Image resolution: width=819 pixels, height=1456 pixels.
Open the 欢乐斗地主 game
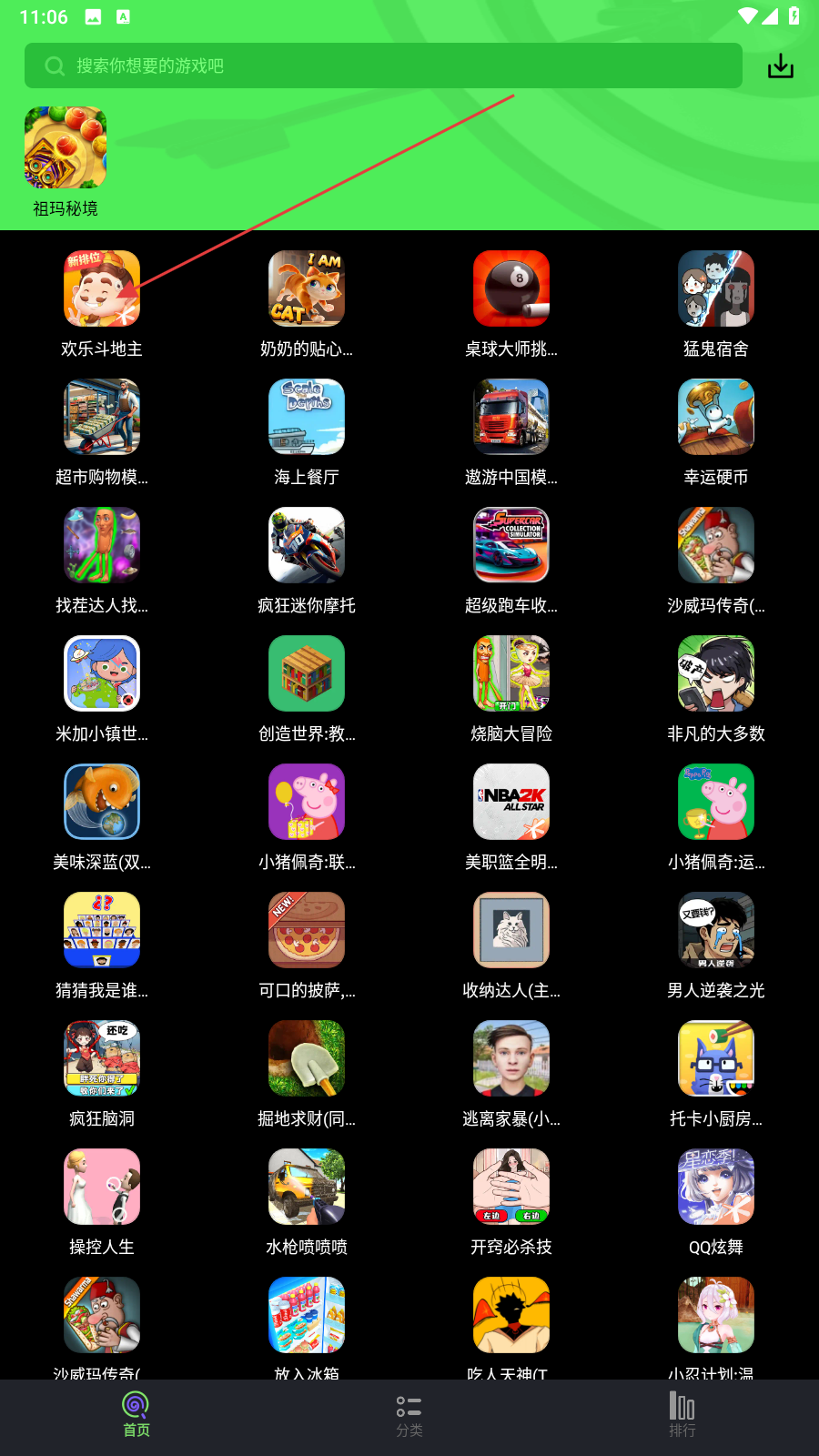pos(102,288)
